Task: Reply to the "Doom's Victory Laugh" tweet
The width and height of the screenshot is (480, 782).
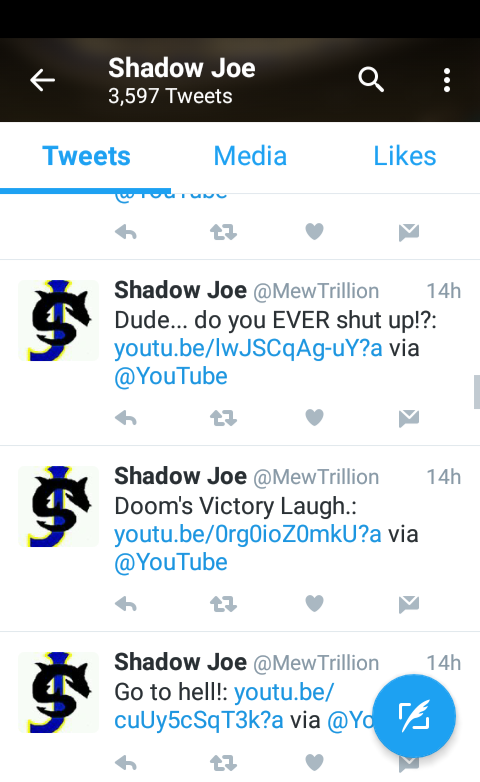Action: pos(126,604)
